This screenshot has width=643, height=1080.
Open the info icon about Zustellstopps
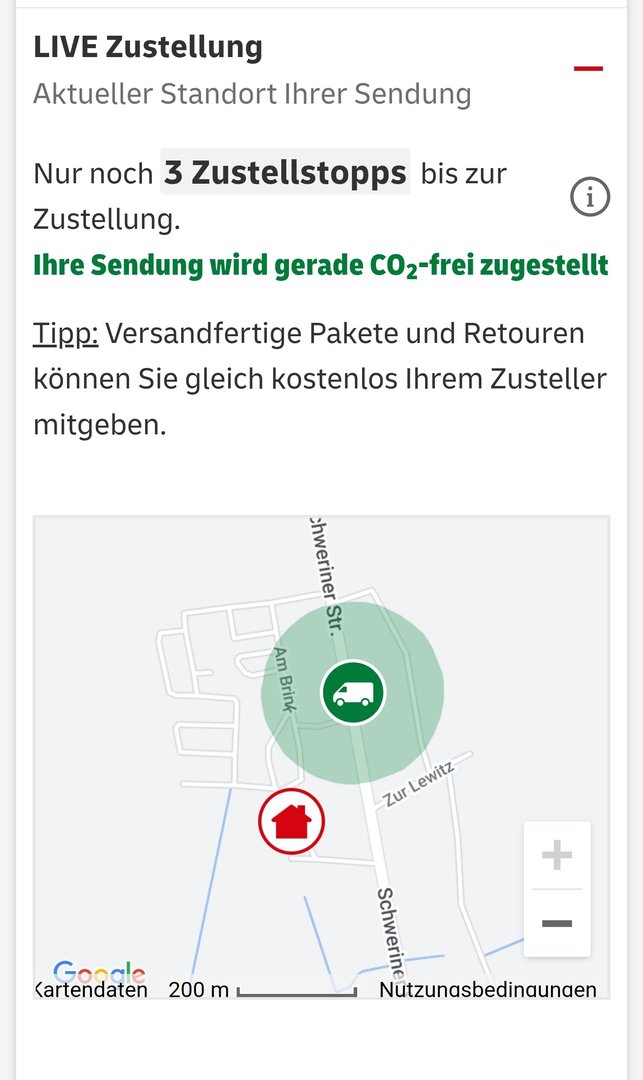pyautogui.click(x=589, y=197)
